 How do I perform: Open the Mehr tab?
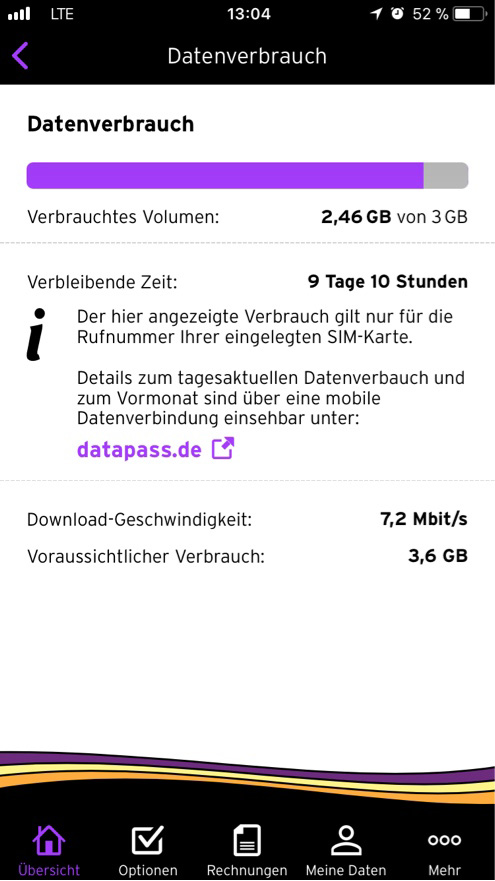tap(444, 850)
